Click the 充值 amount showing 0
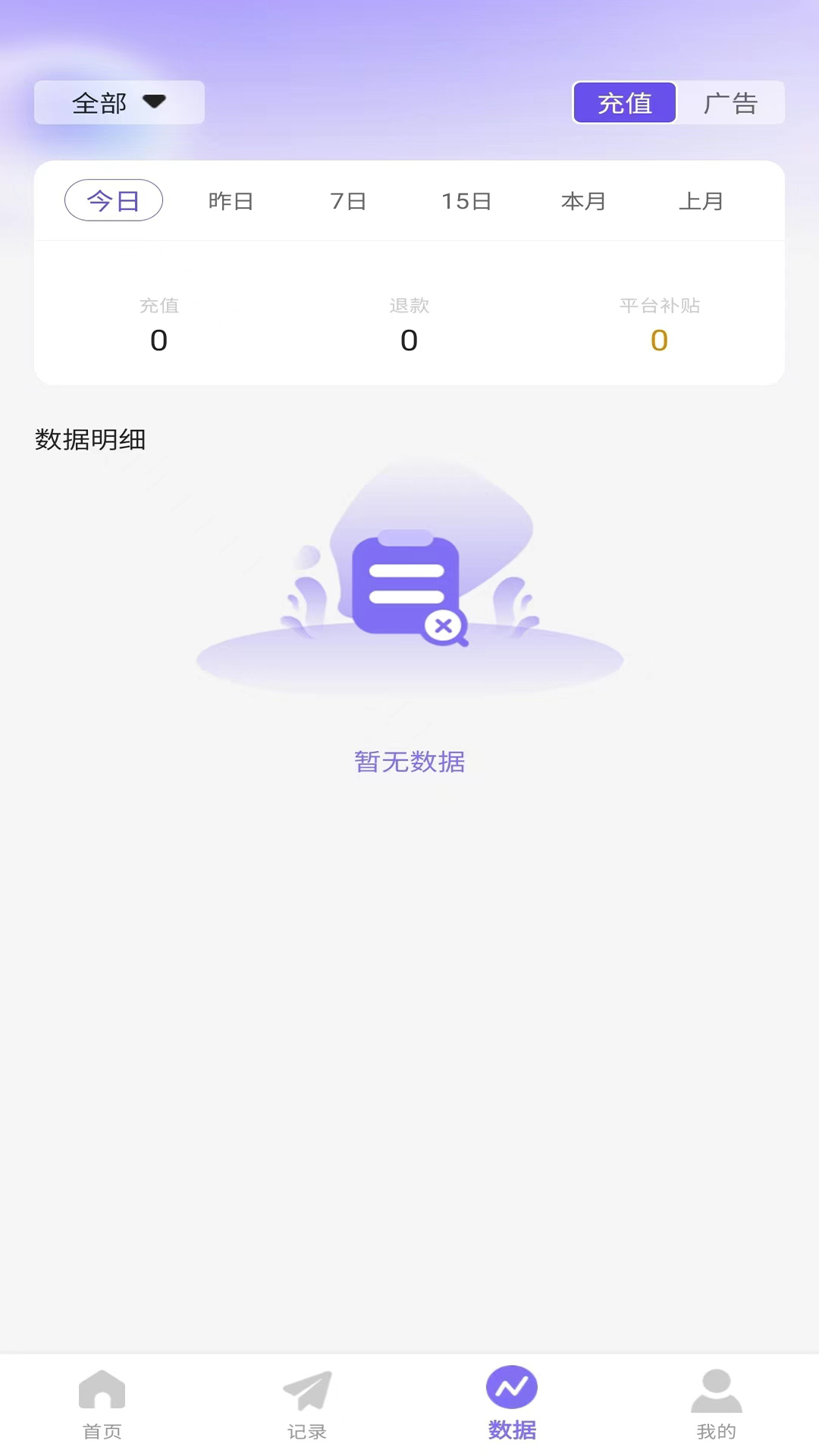This screenshot has width=819, height=1456. coord(158,340)
